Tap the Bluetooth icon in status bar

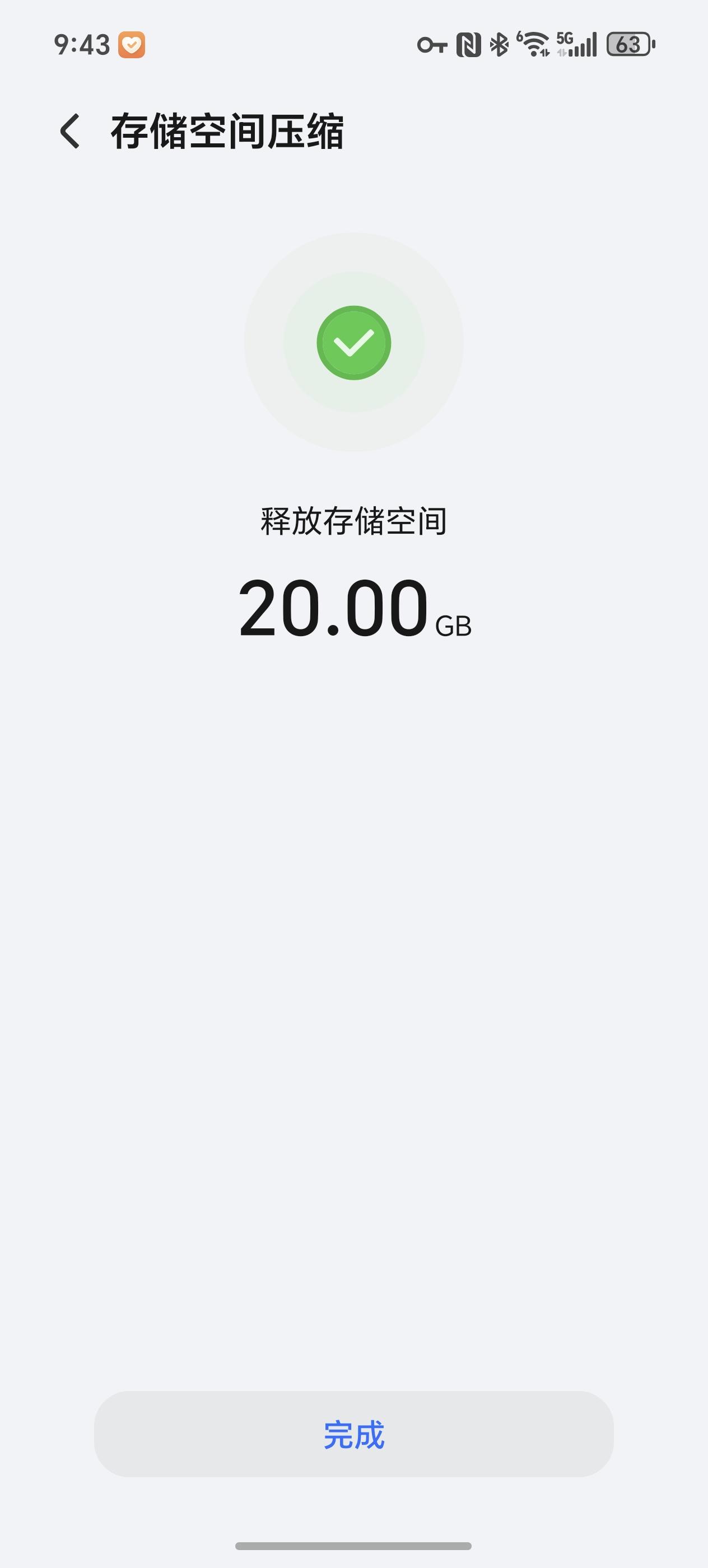499,44
